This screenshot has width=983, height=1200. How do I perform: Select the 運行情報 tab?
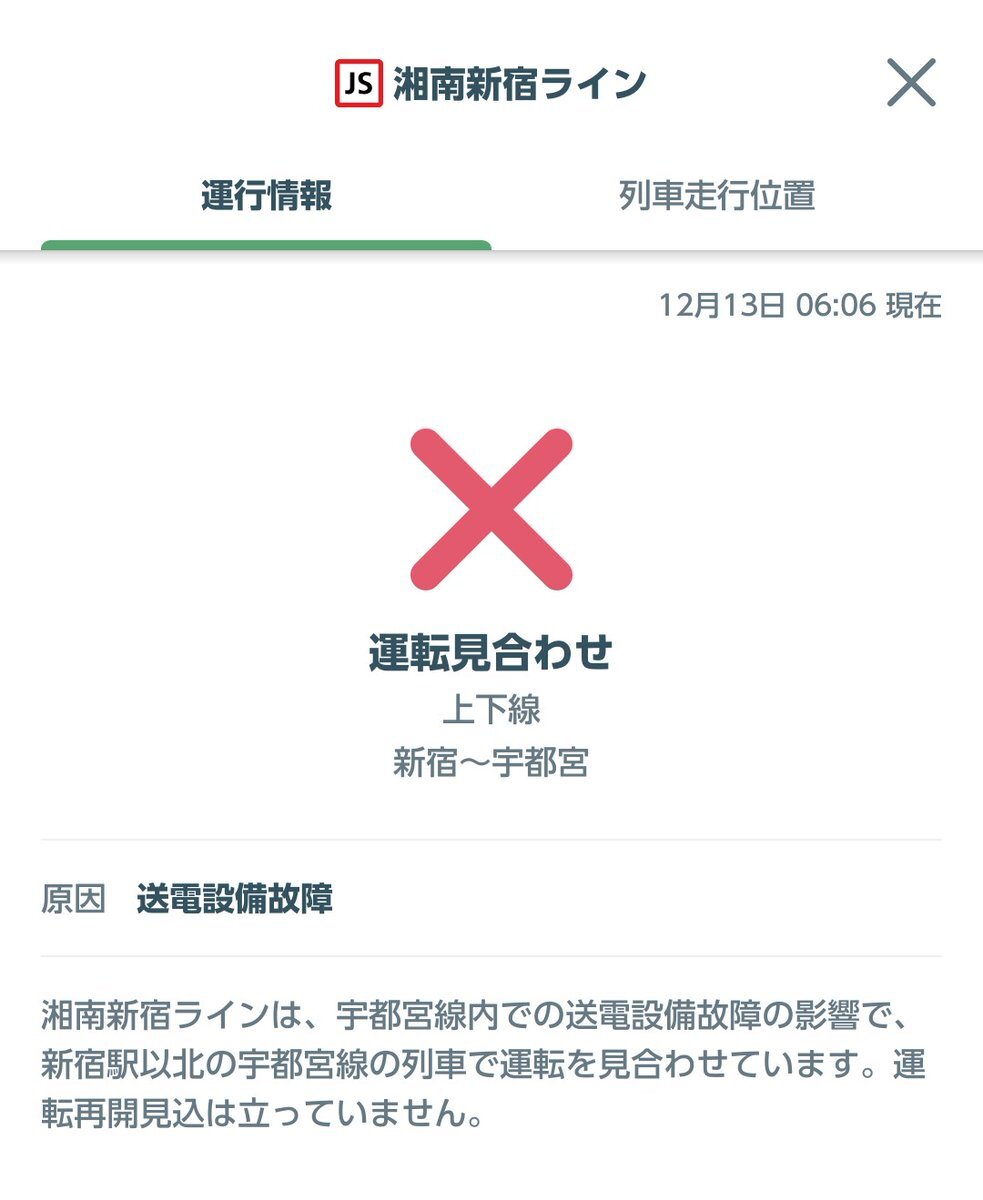(x=265, y=197)
